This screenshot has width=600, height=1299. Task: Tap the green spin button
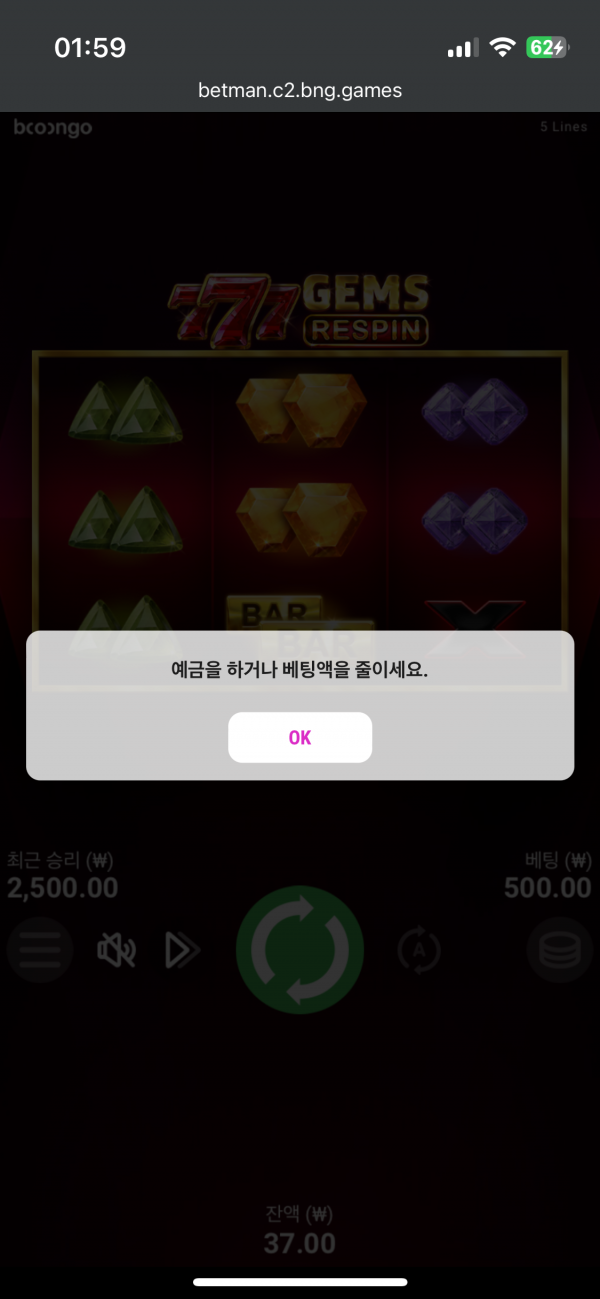(300, 950)
